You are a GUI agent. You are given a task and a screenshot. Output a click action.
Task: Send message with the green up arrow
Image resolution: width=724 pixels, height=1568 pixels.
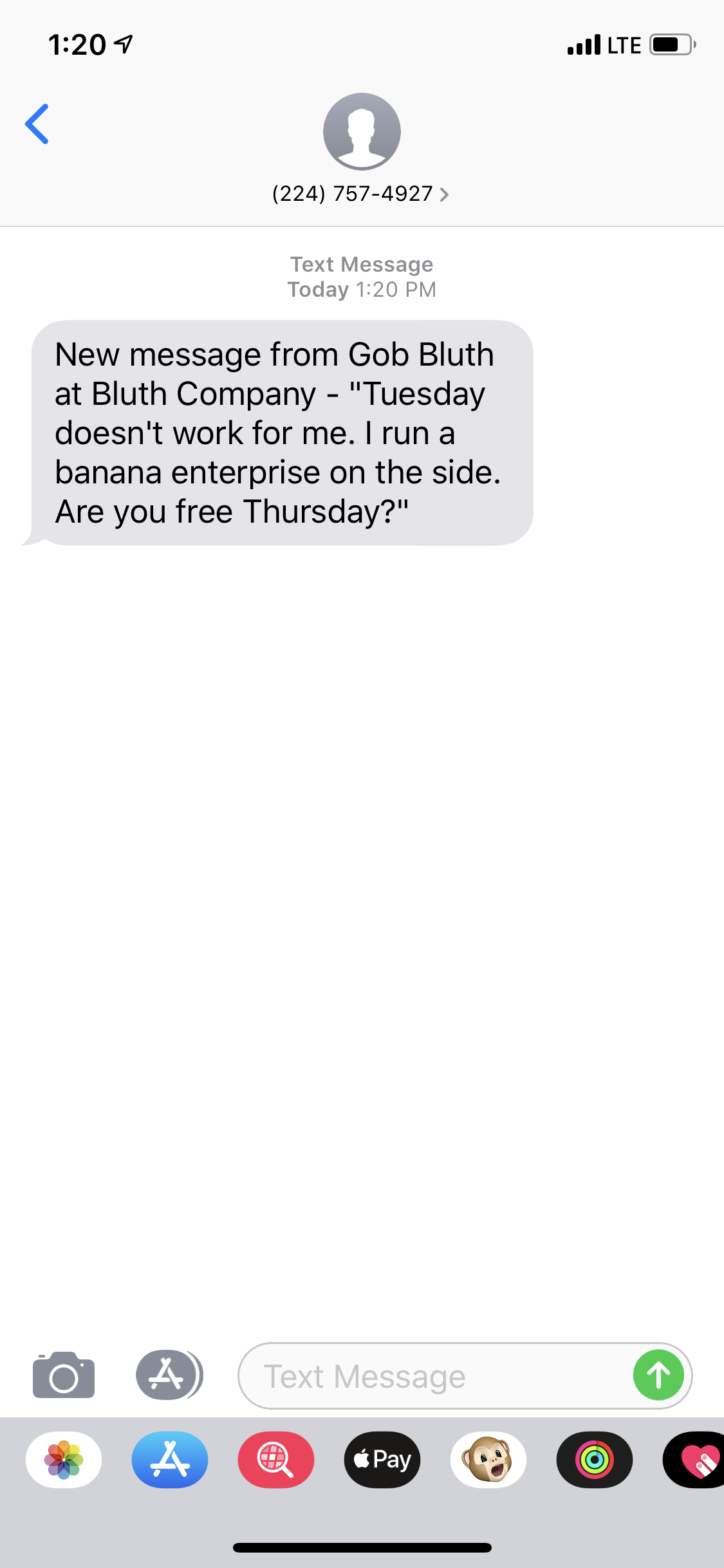(x=658, y=1375)
